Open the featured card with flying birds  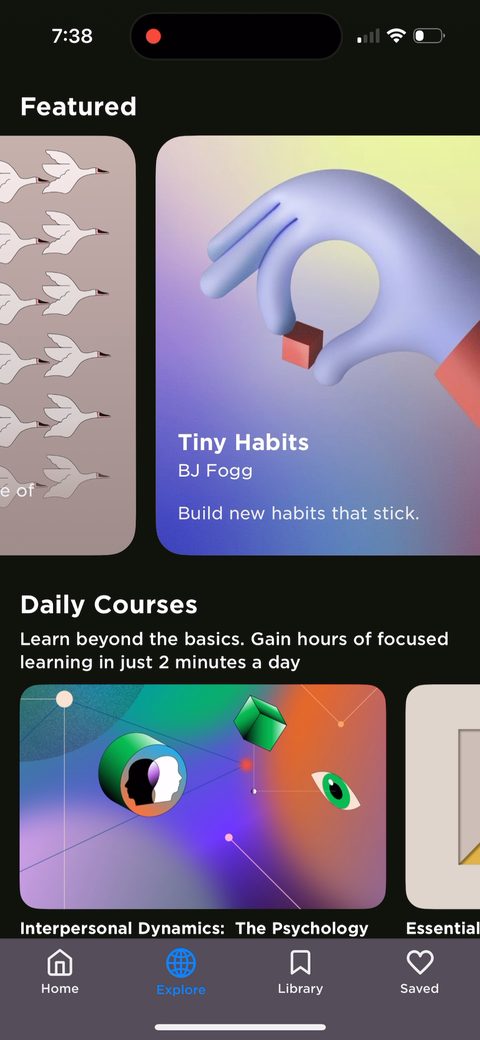click(x=68, y=345)
